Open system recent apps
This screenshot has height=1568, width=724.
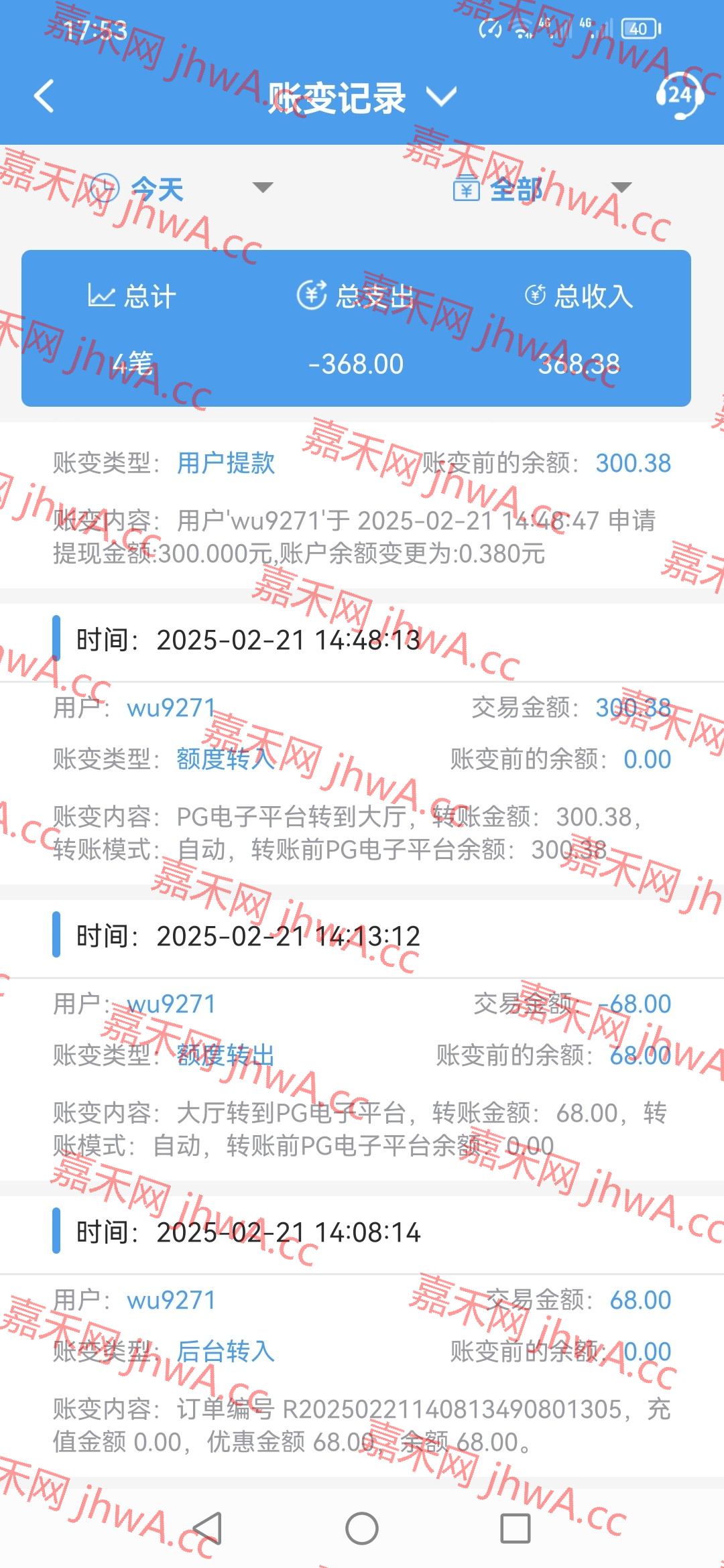[x=516, y=1528]
